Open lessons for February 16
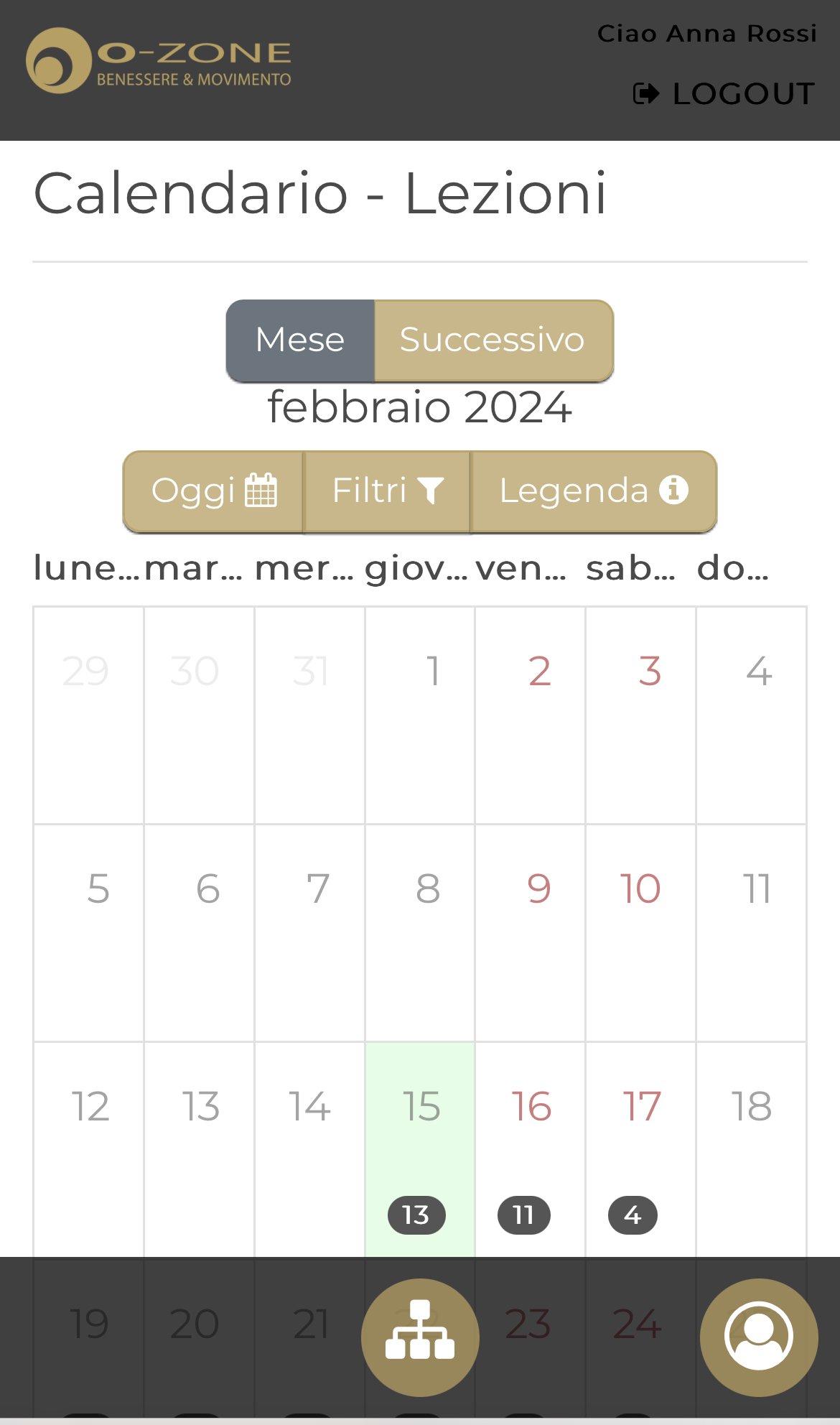The image size is (840, 1425). pos(530,1149)
